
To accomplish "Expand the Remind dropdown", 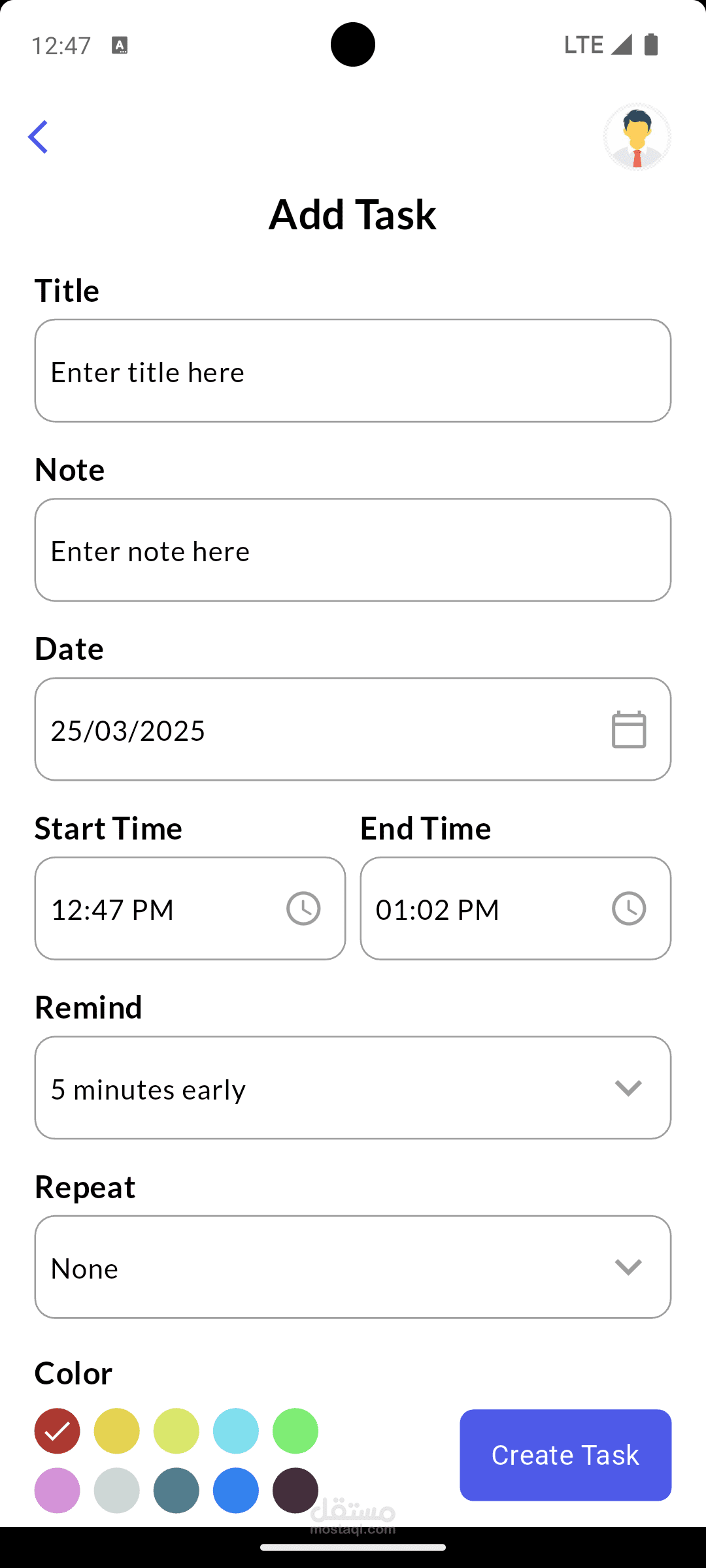I will (x=353, y=1088).
